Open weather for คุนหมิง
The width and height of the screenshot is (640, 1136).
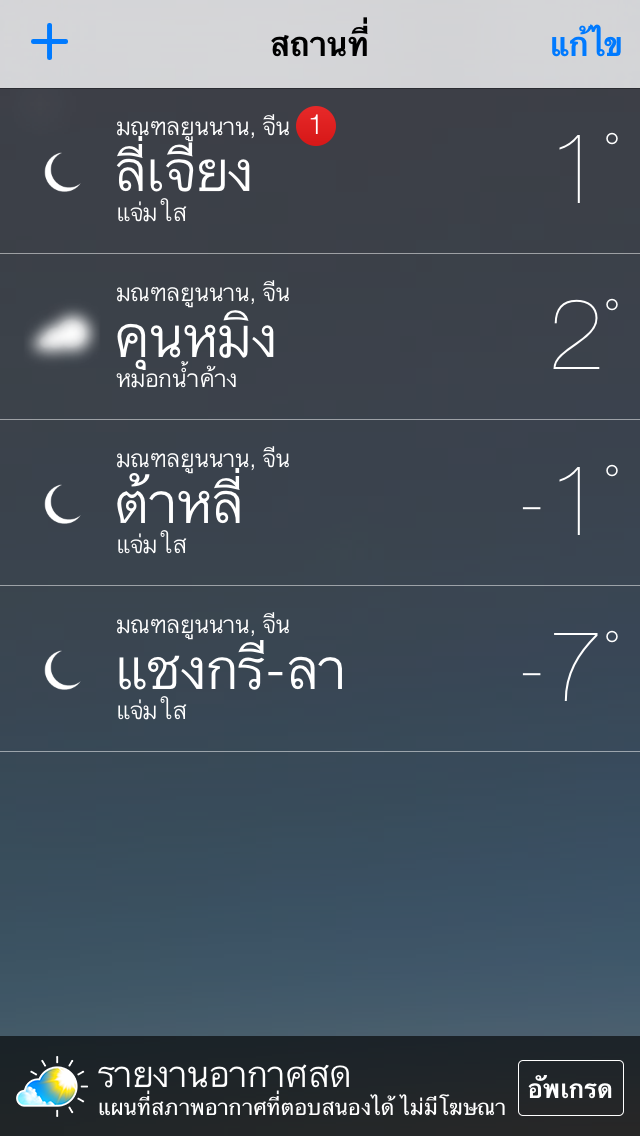coord(320,337)
